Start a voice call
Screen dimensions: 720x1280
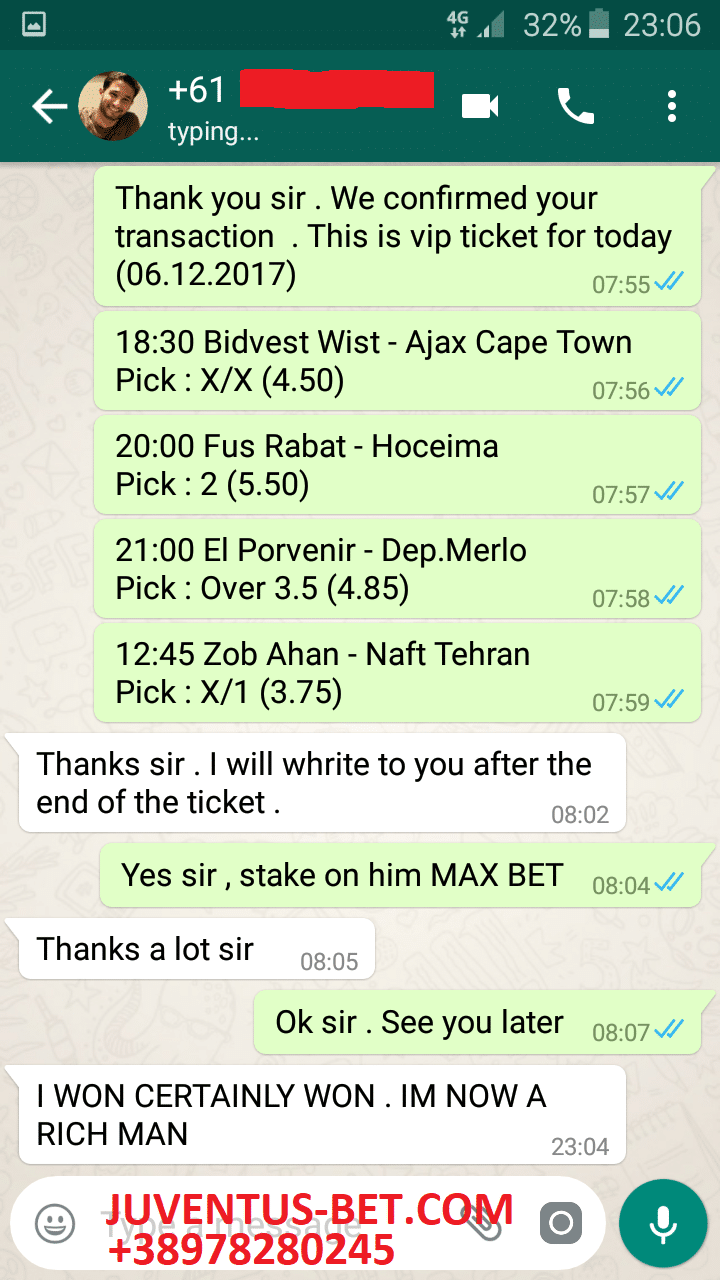click(x=576, y=106)
